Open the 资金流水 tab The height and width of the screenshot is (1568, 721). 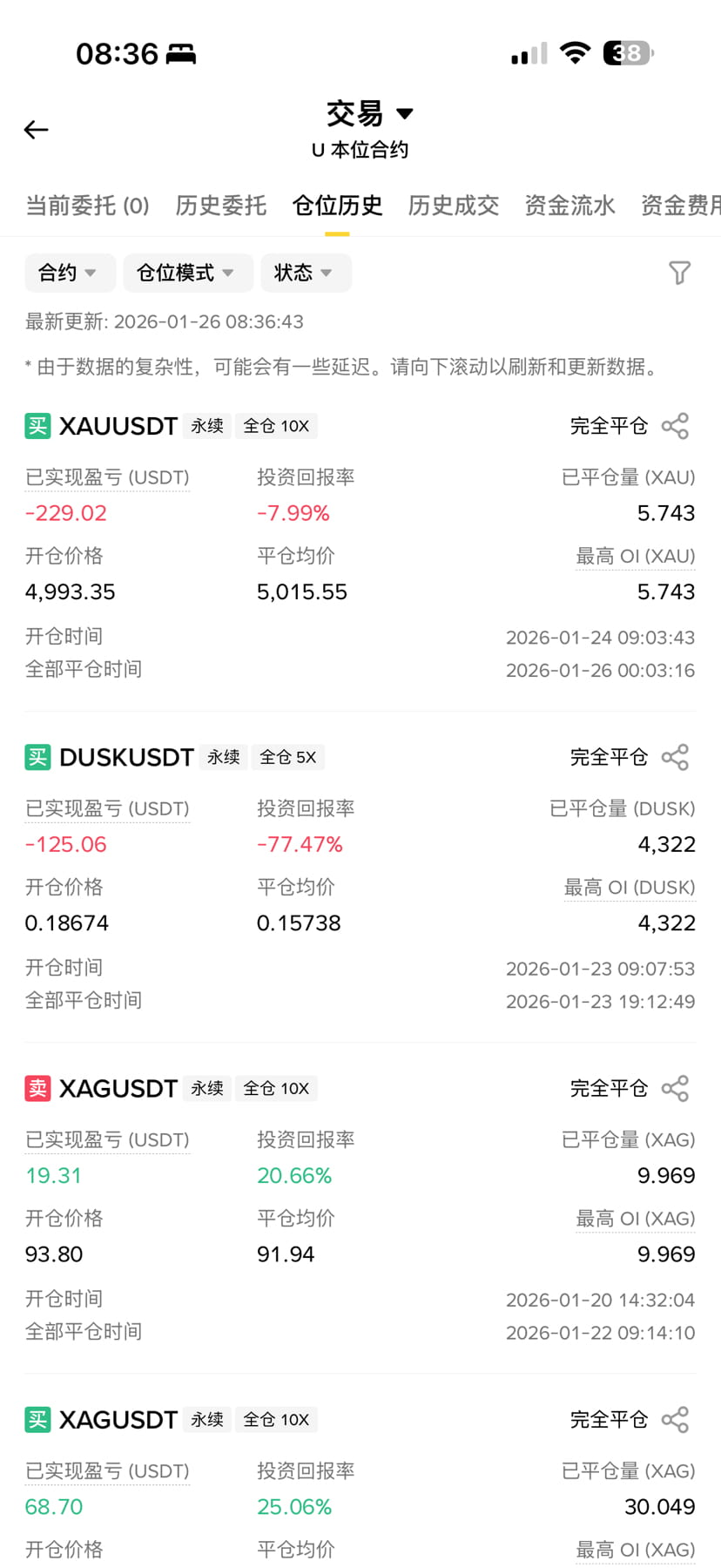point(569,206)
